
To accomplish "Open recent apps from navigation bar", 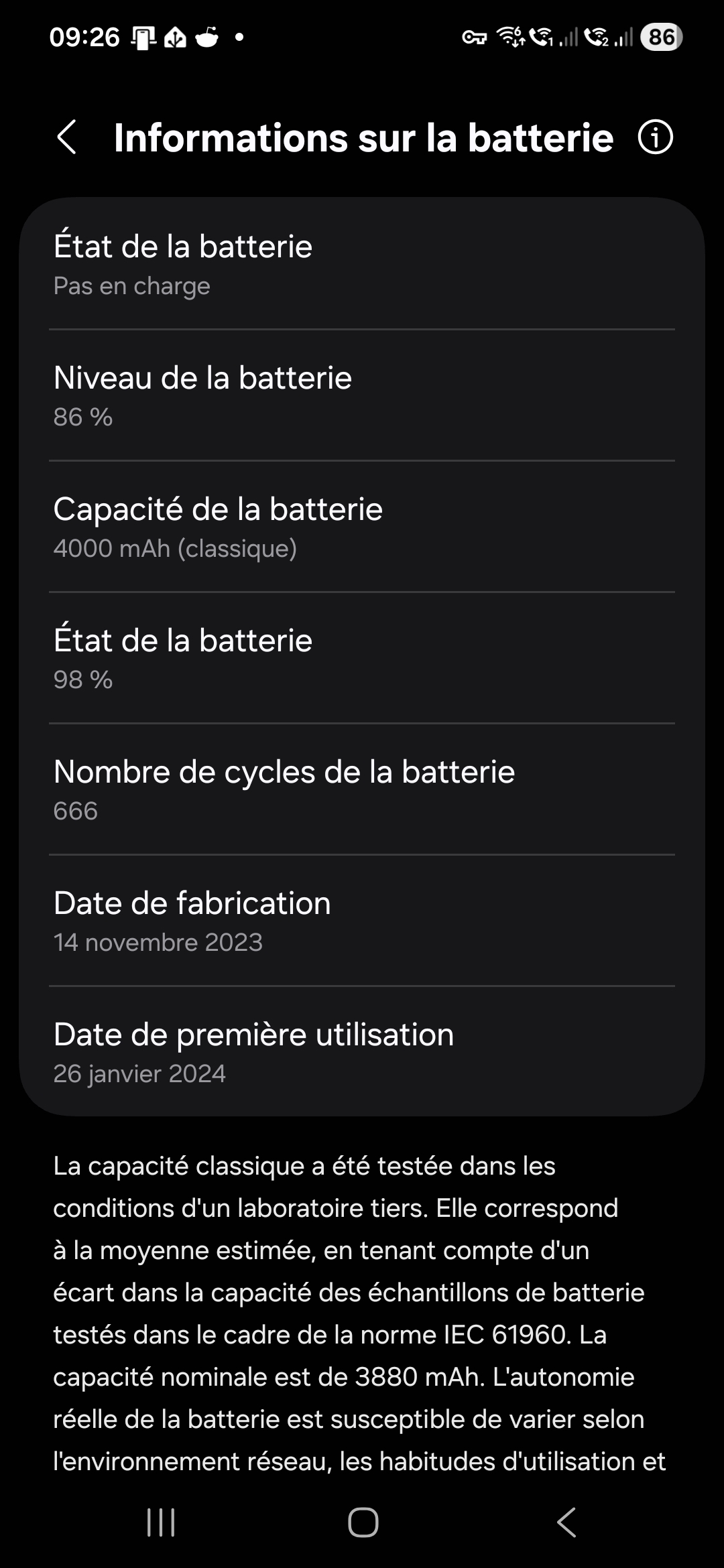I will [x=161, y=1522].
